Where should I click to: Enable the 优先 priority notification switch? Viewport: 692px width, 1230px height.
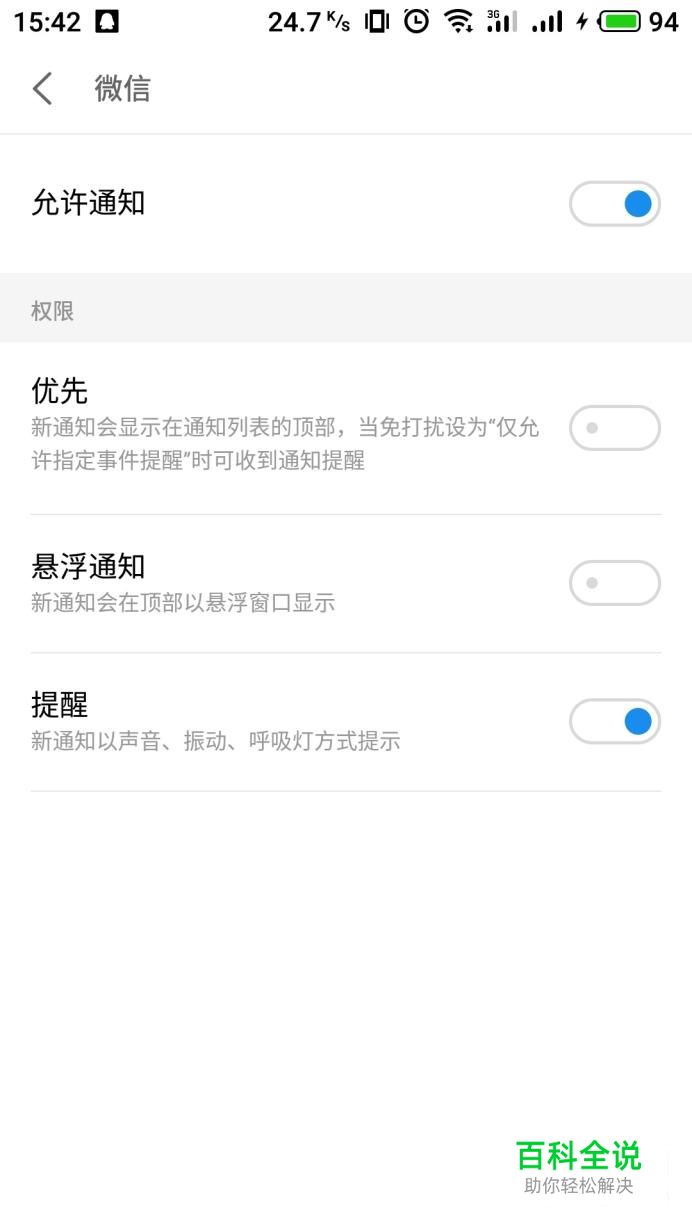pyautogui.click(x=615, y=428)
